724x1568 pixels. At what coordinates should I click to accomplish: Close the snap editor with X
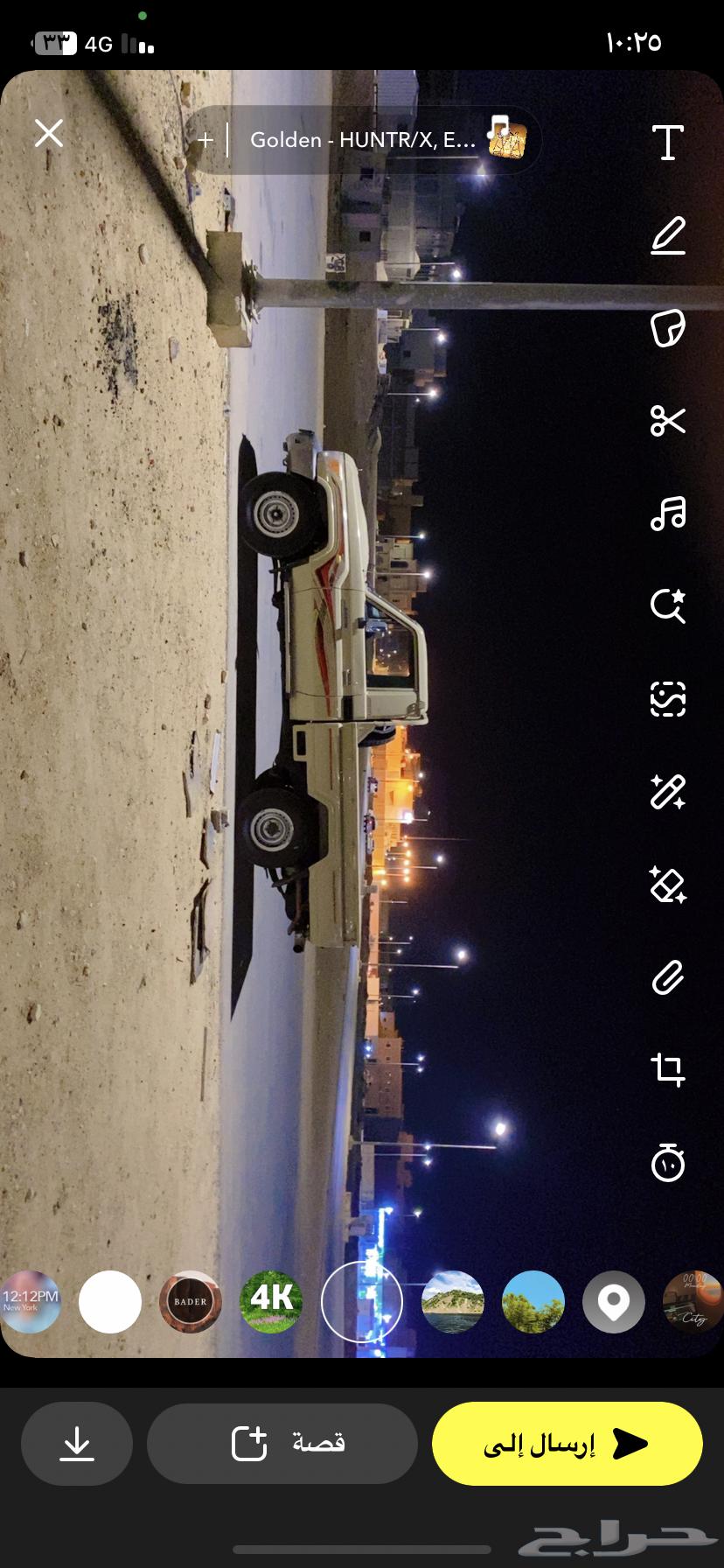click(49, 133)
